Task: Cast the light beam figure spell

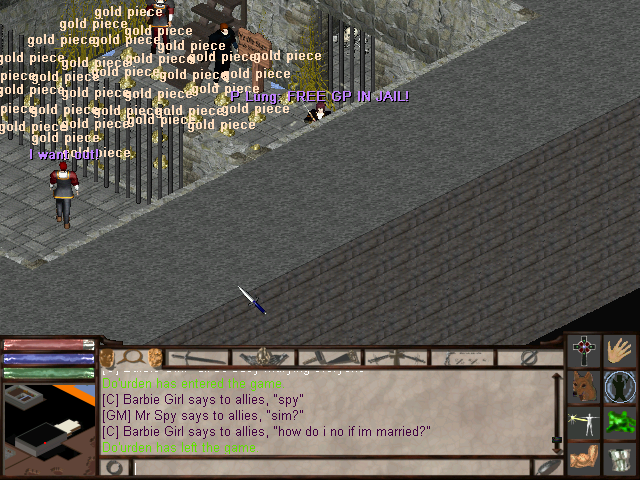Action: pyautogui.click(x=585, y=422)
